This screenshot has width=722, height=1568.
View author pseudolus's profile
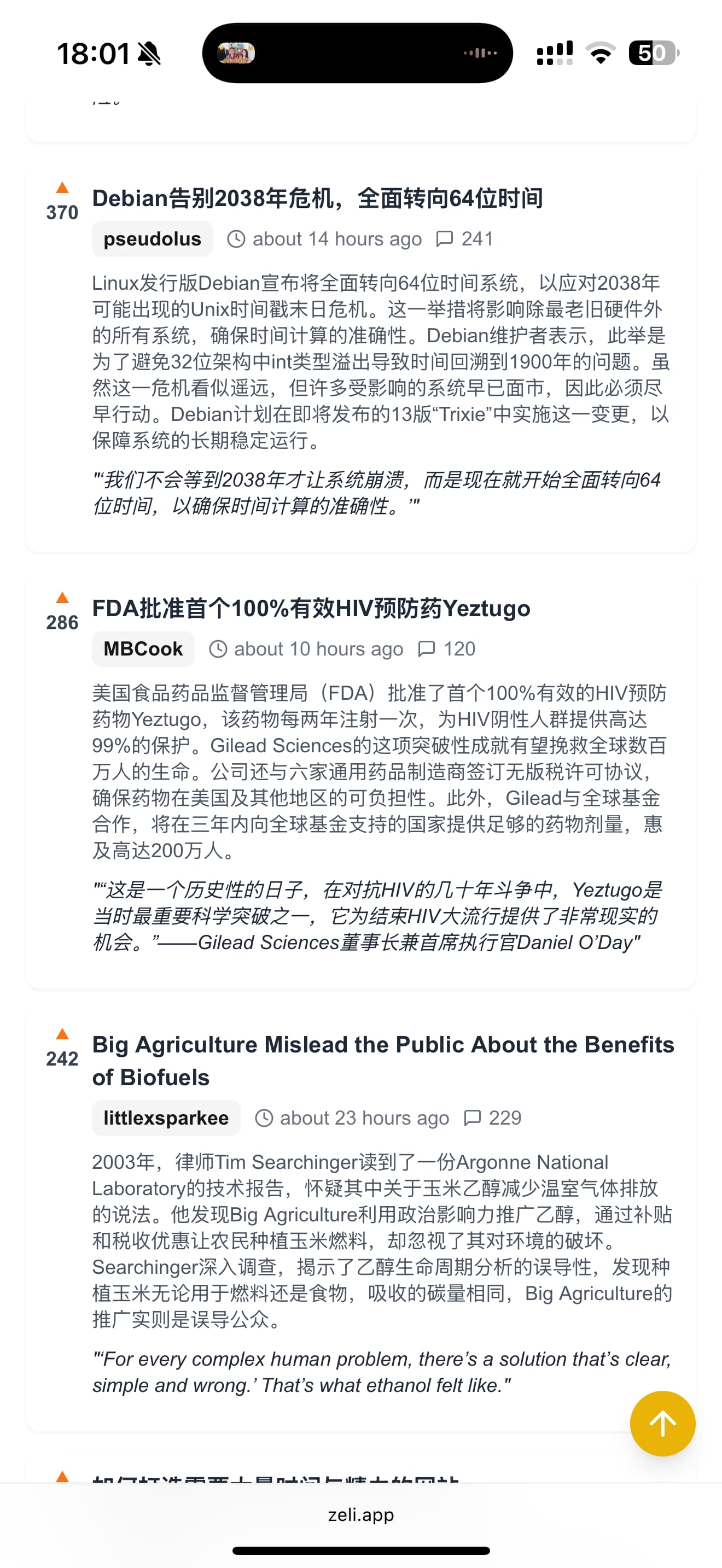pyautogui.click(x=152, y=238)
